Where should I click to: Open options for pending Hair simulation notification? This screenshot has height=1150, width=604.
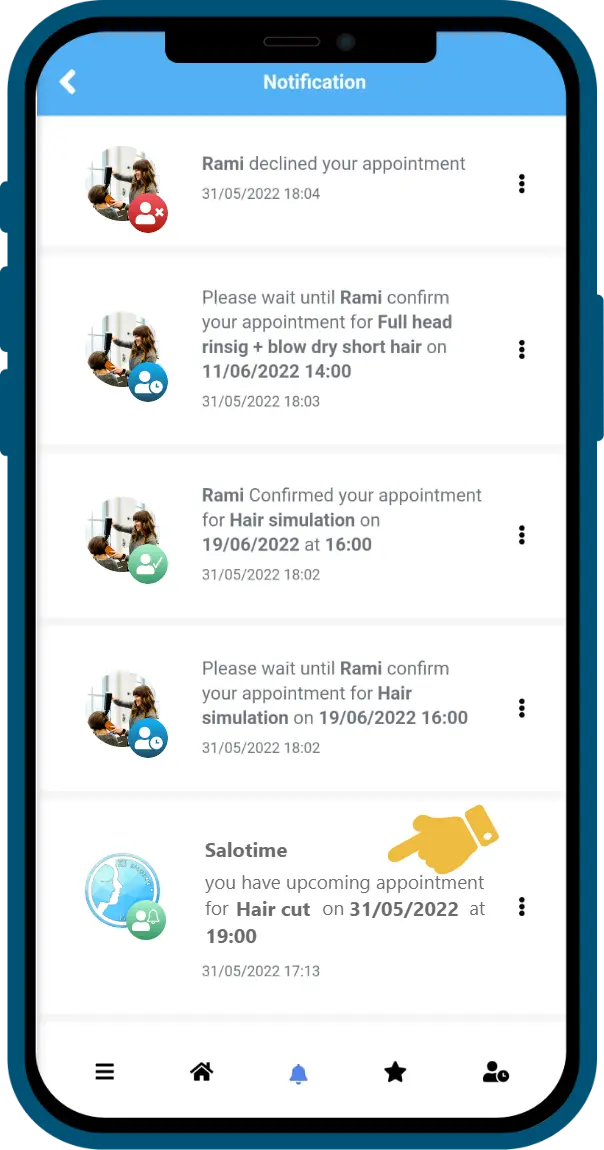521,708
